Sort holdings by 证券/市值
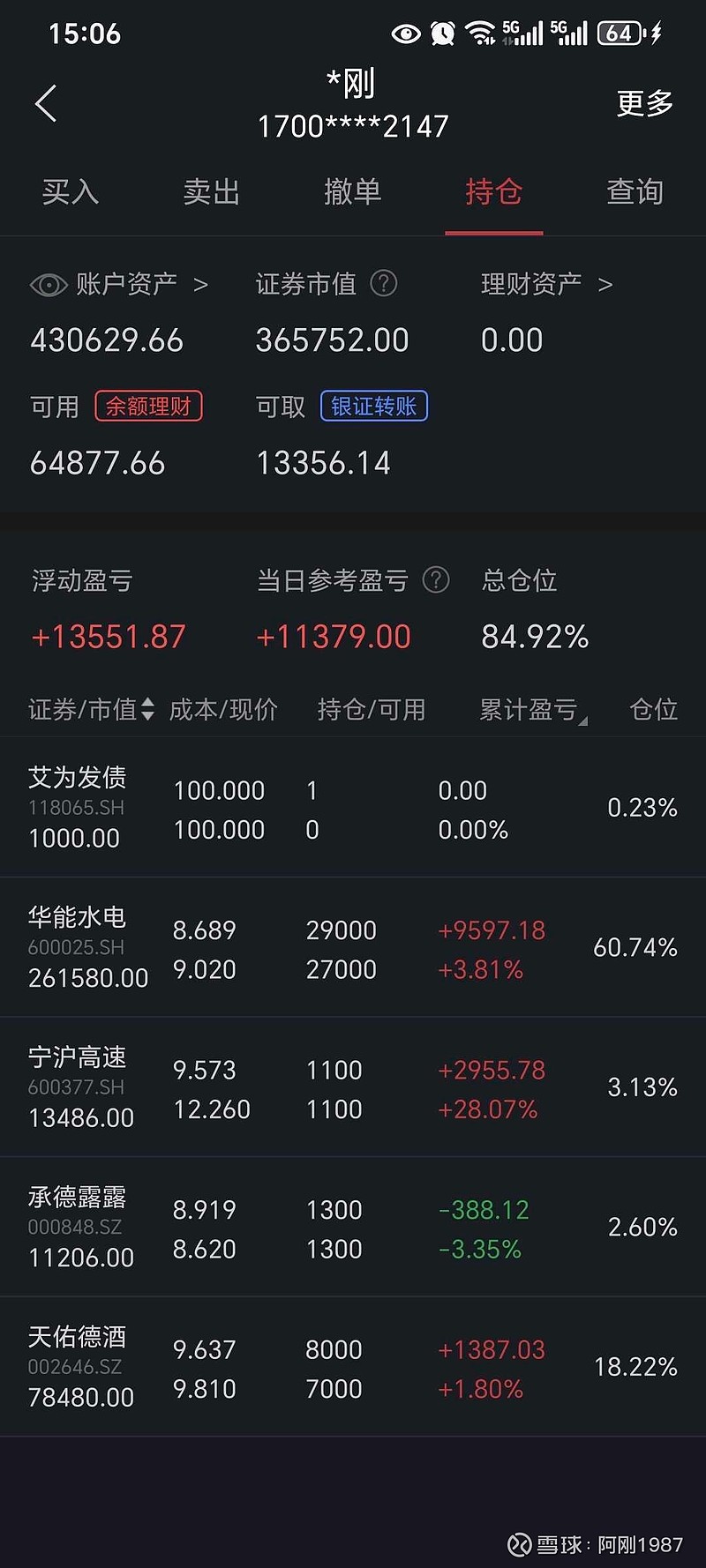 (x=91, y=709)
